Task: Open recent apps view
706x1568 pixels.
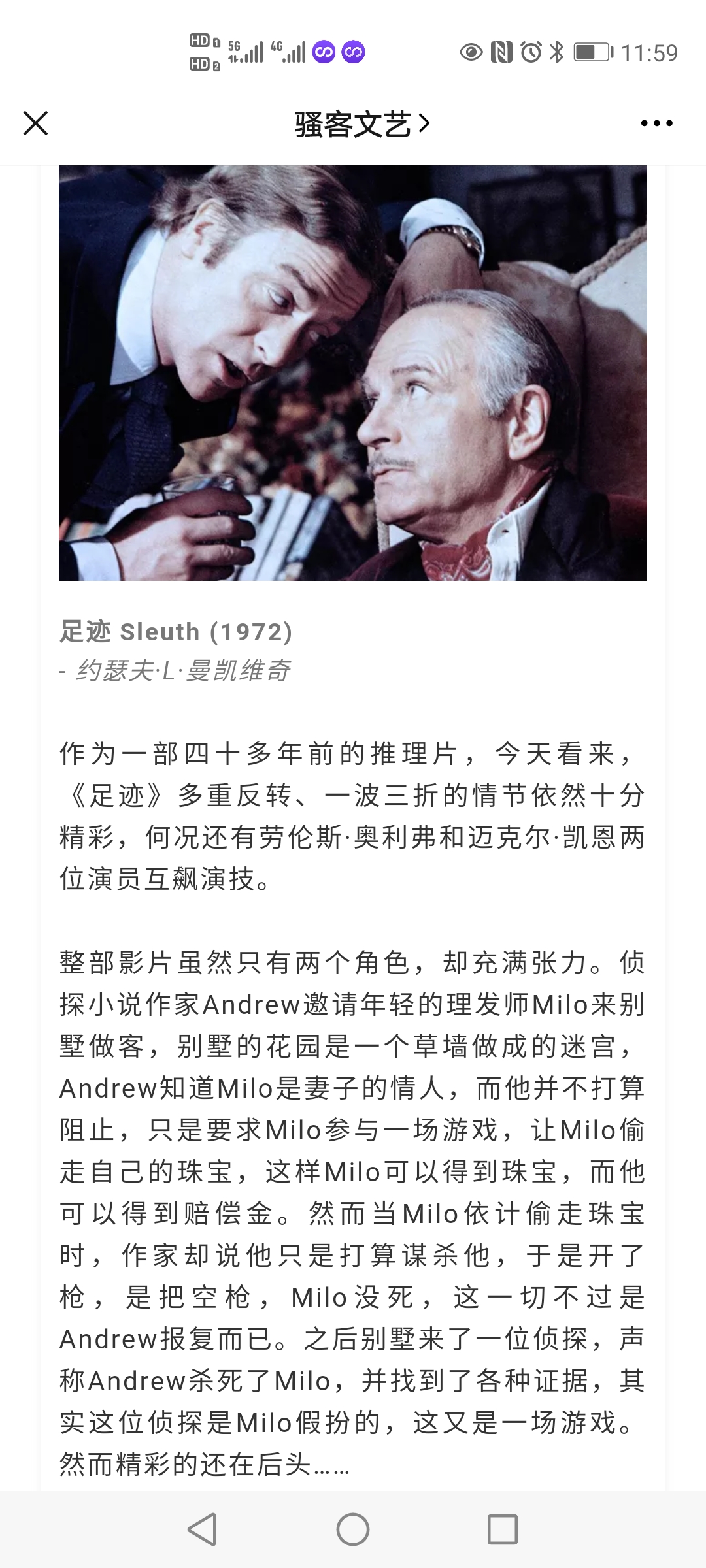Action: coord(503,1529)
